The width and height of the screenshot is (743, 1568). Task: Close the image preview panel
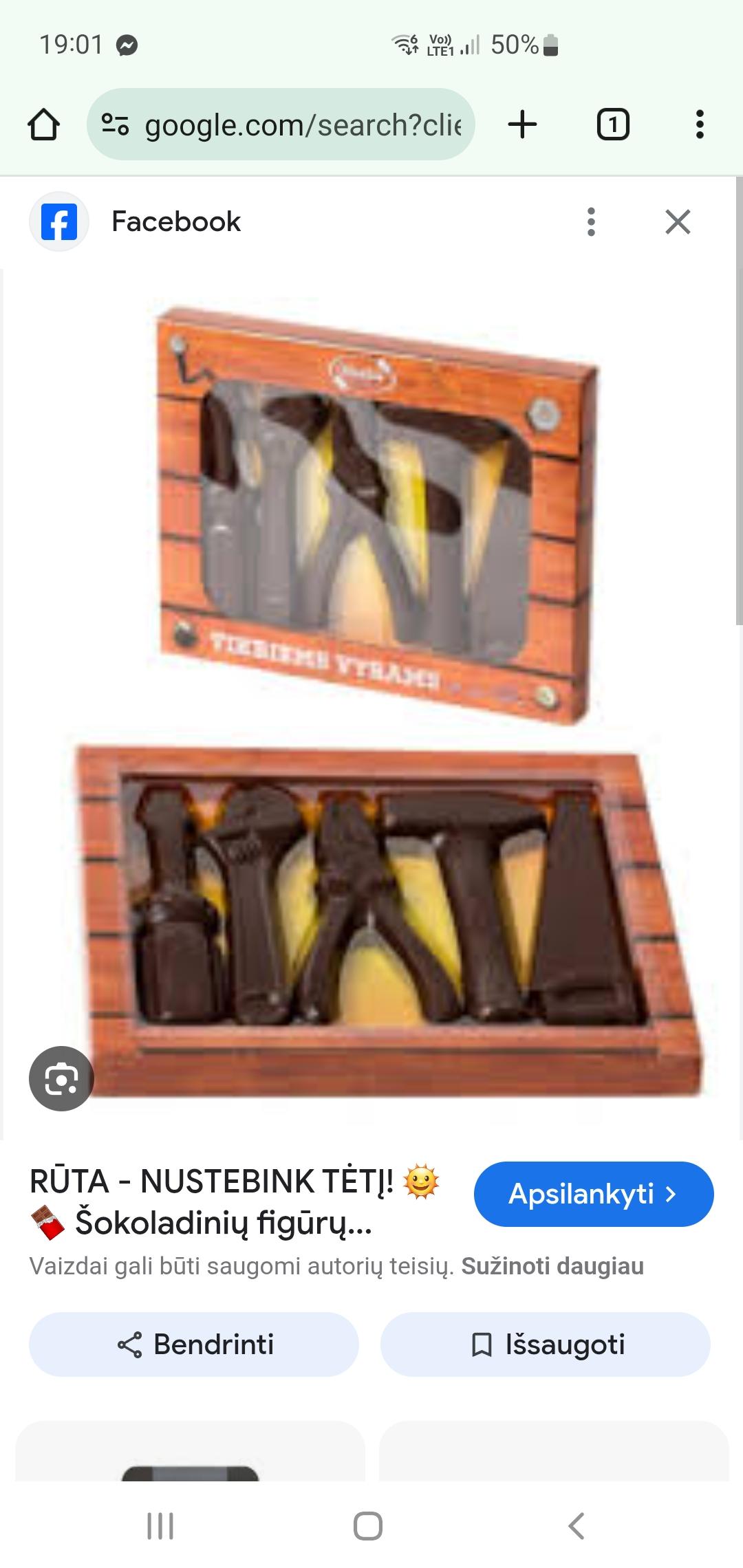(678, 222)
